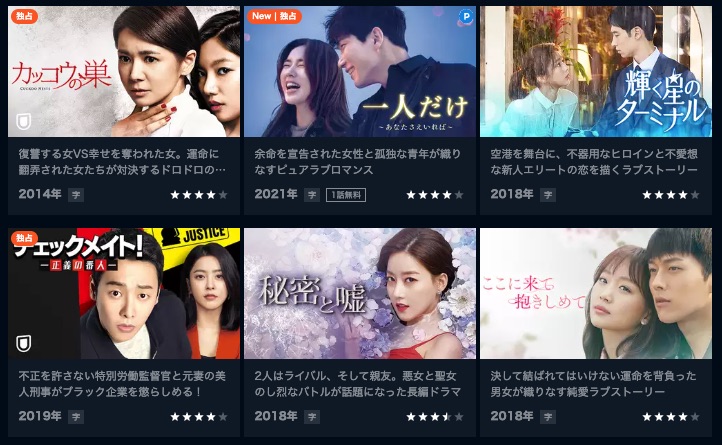Open the 輝く星のターミナル drama card

click(595, 70)
